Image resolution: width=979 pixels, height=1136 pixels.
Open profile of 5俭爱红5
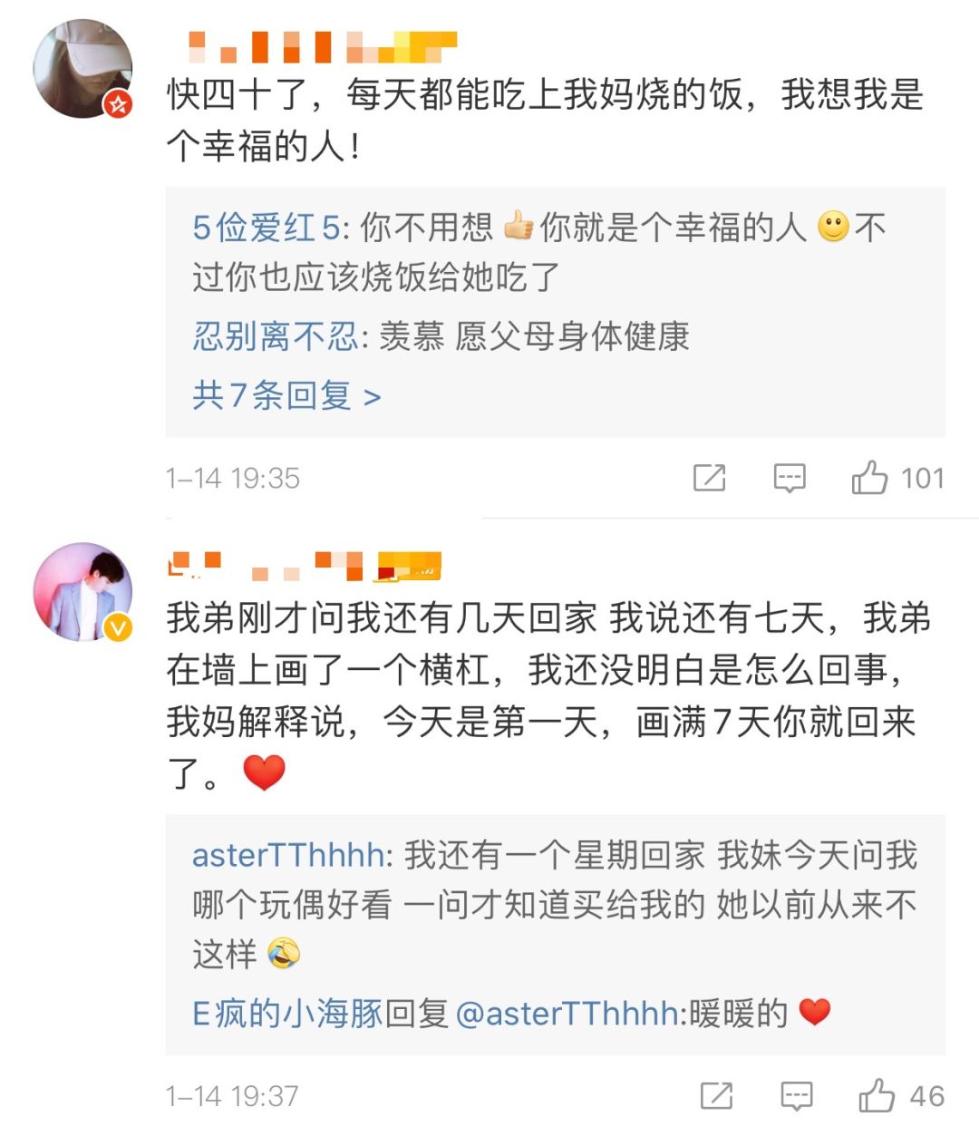coord(266,229)
